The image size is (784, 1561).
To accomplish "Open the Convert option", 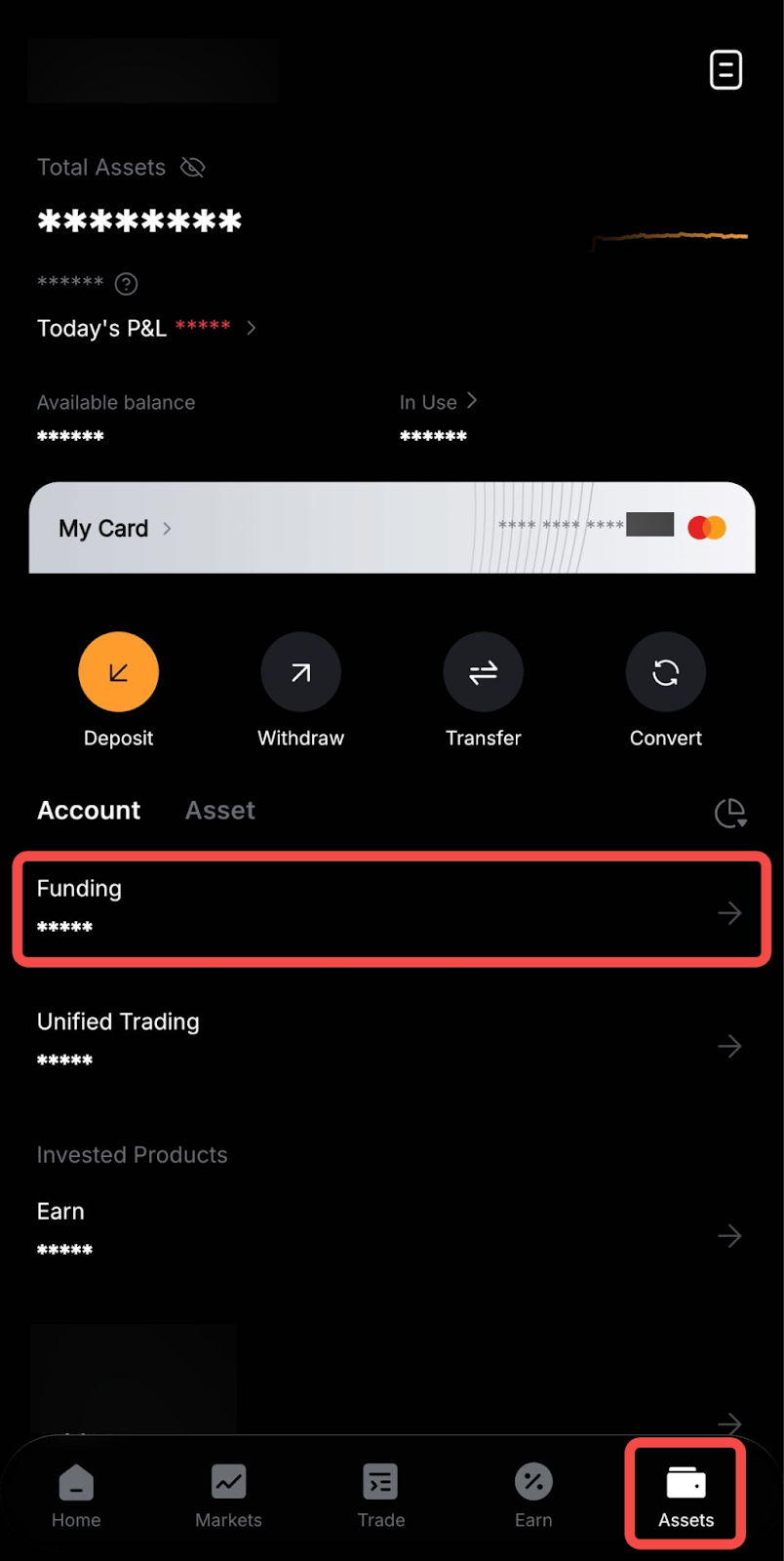I will [665, 672].
